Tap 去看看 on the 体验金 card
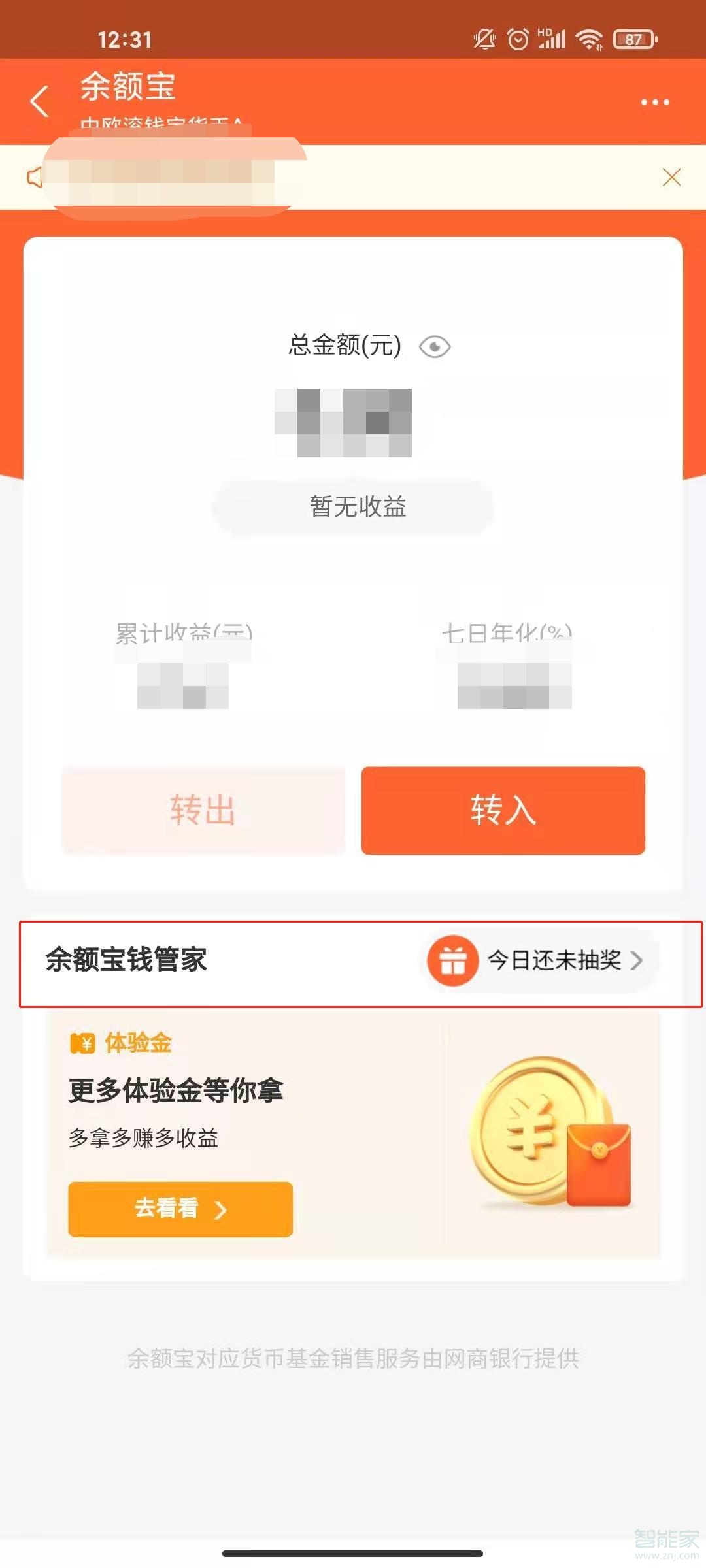Image resolution: width=706 pixels, height=1568 pixels. point(180,1209)
